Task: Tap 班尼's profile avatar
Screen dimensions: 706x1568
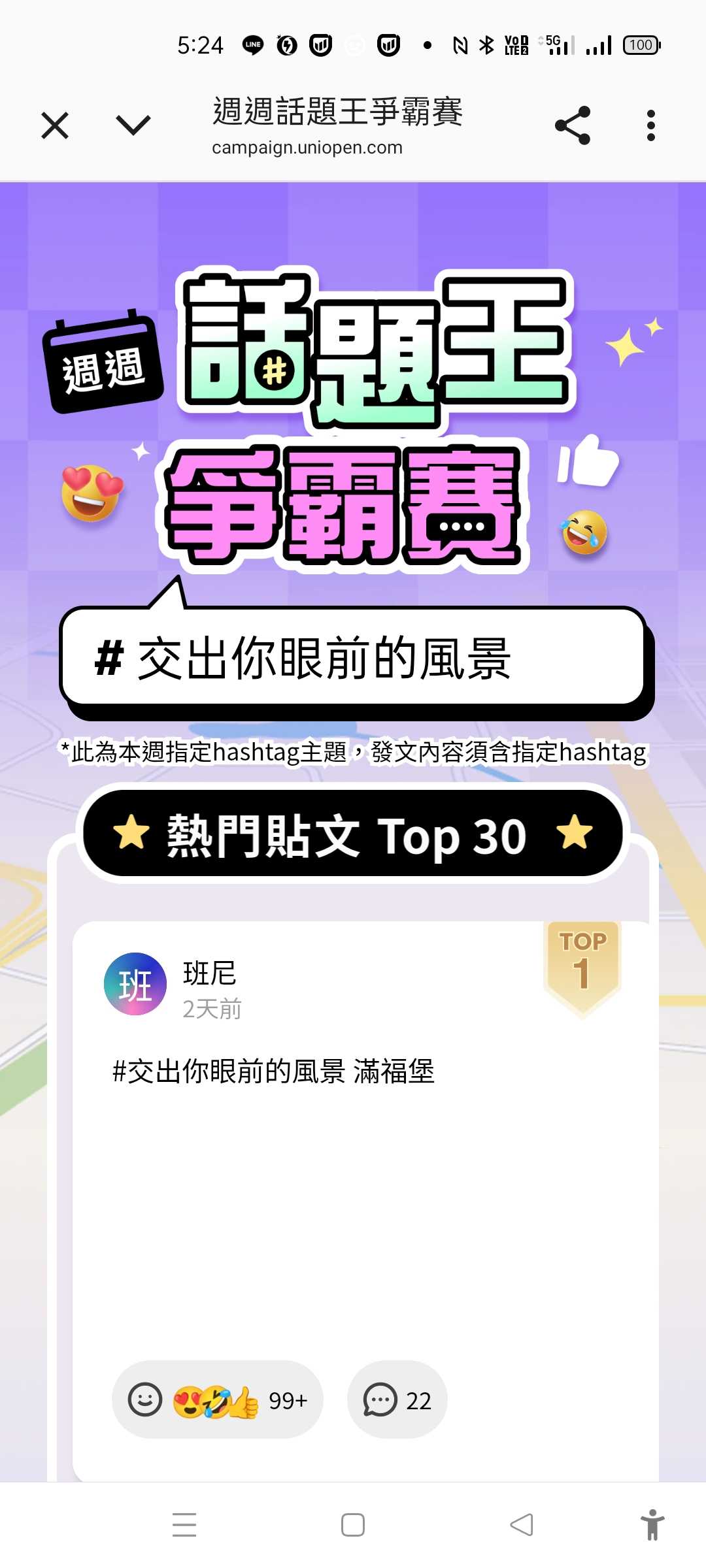Action: click(135, 984)
